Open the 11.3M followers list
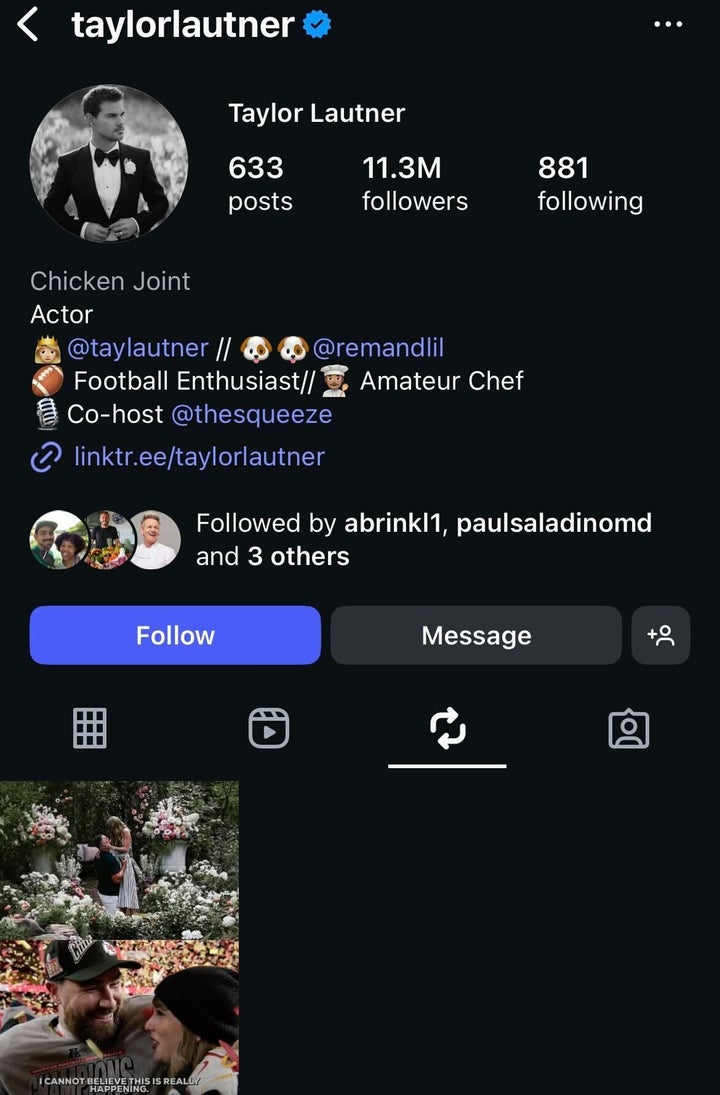 (x=414, y=184)
